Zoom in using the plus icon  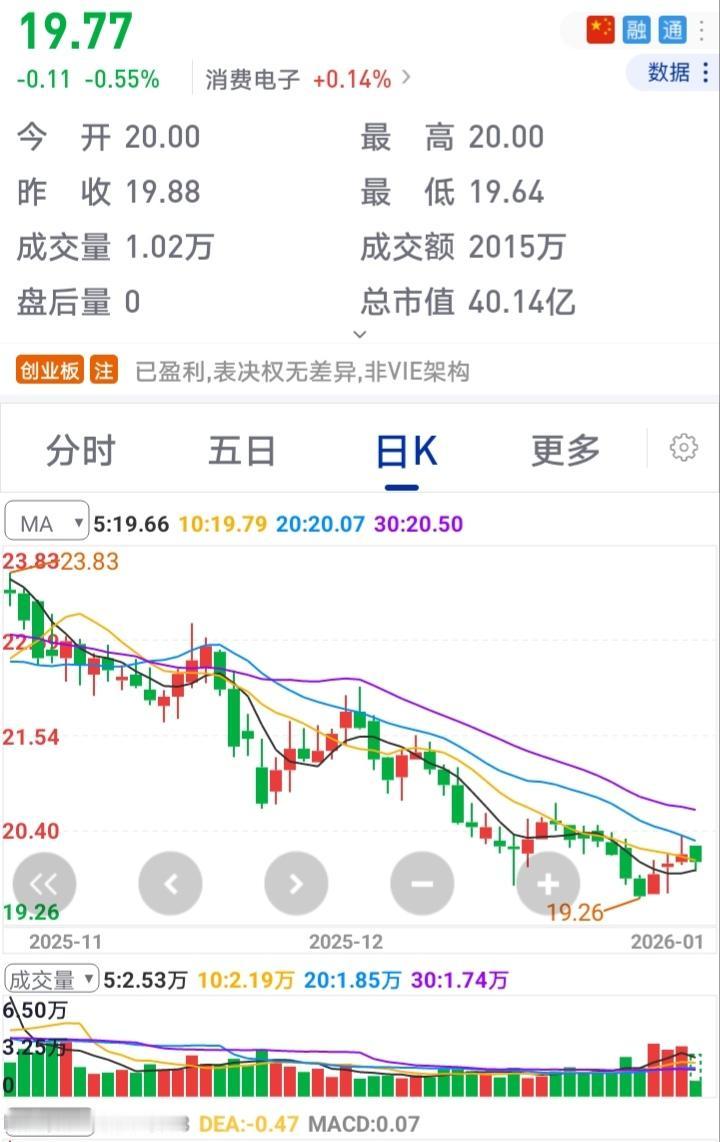pyautogui.click(x=548, y=884)
